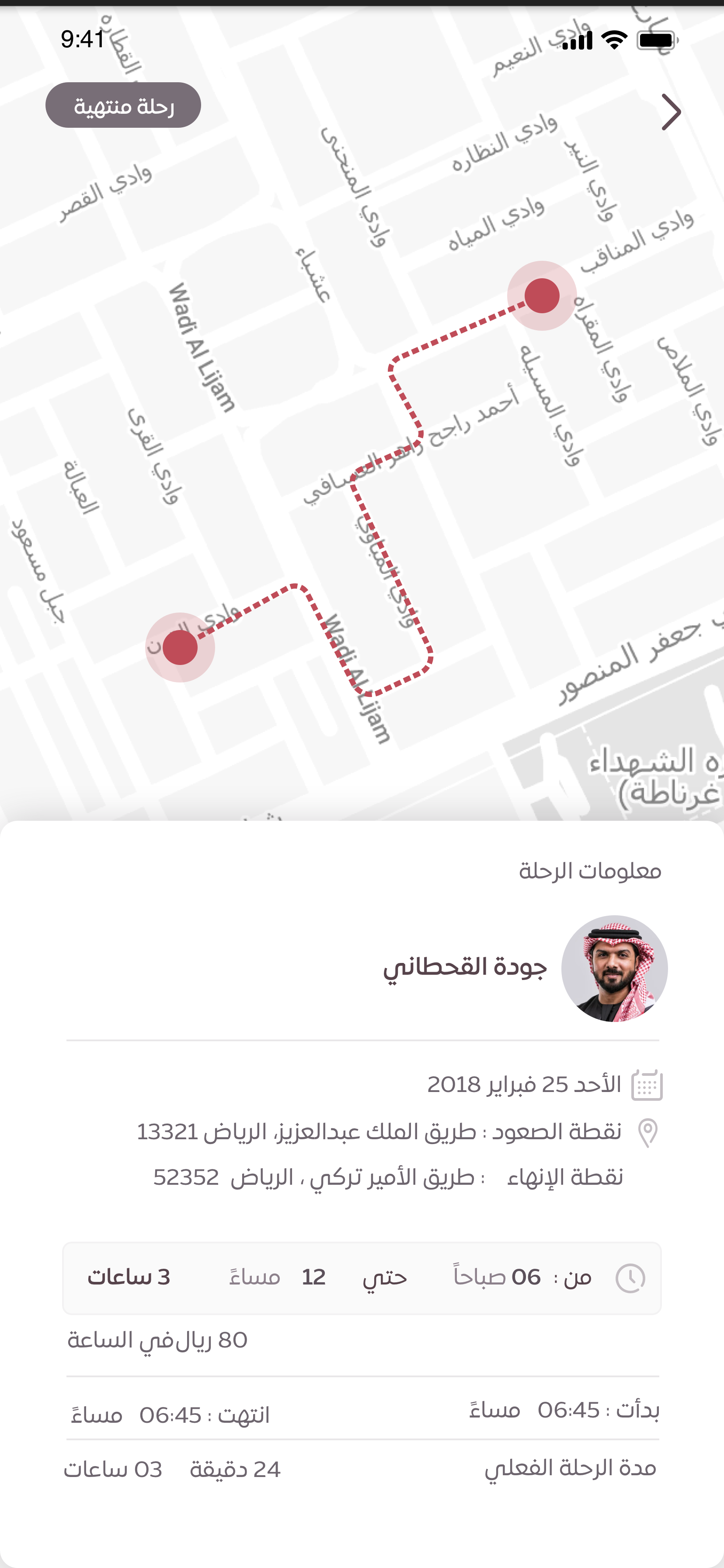Open جودة القحطاني's profile photo
724x1568 pixels.
[x=614, y=969]
